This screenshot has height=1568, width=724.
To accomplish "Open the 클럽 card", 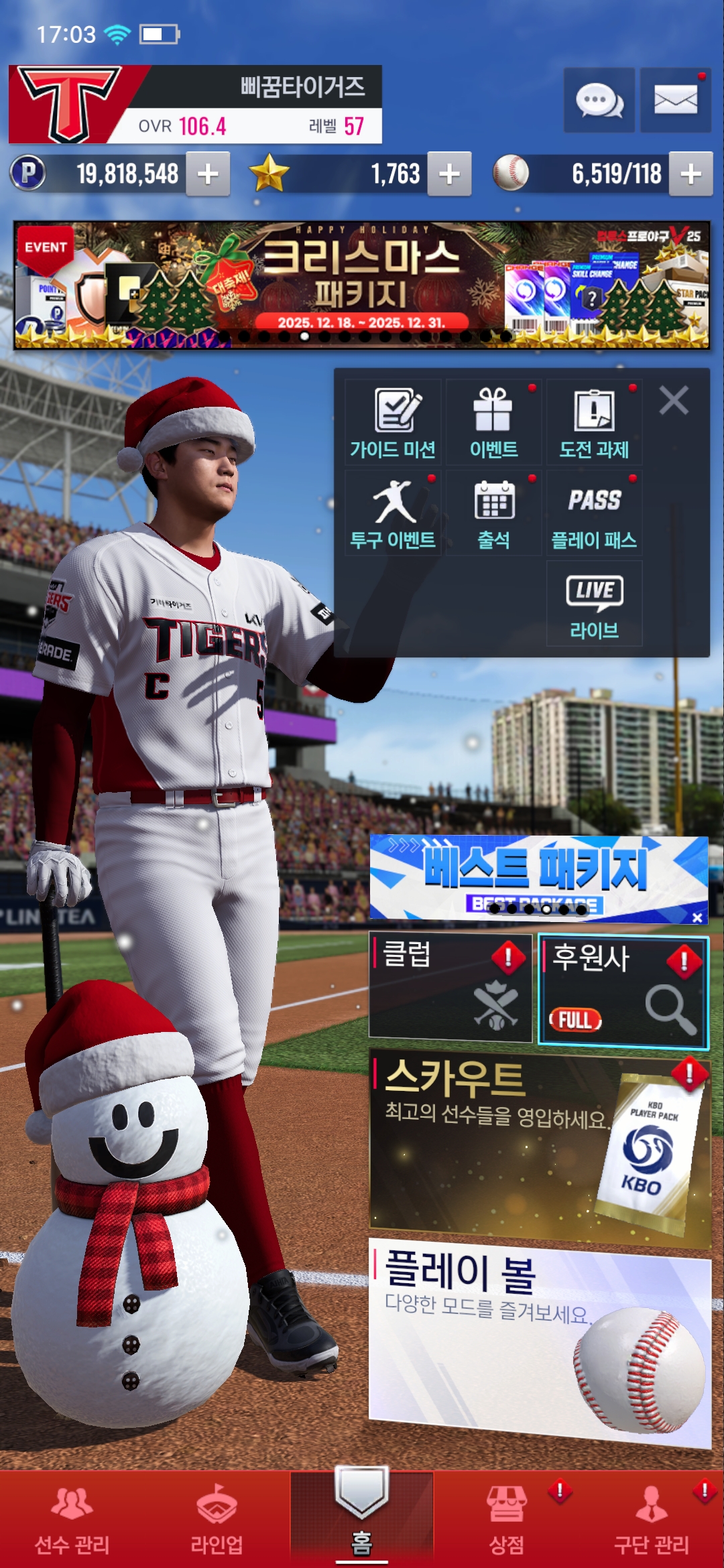I will (x=450, y=988).
